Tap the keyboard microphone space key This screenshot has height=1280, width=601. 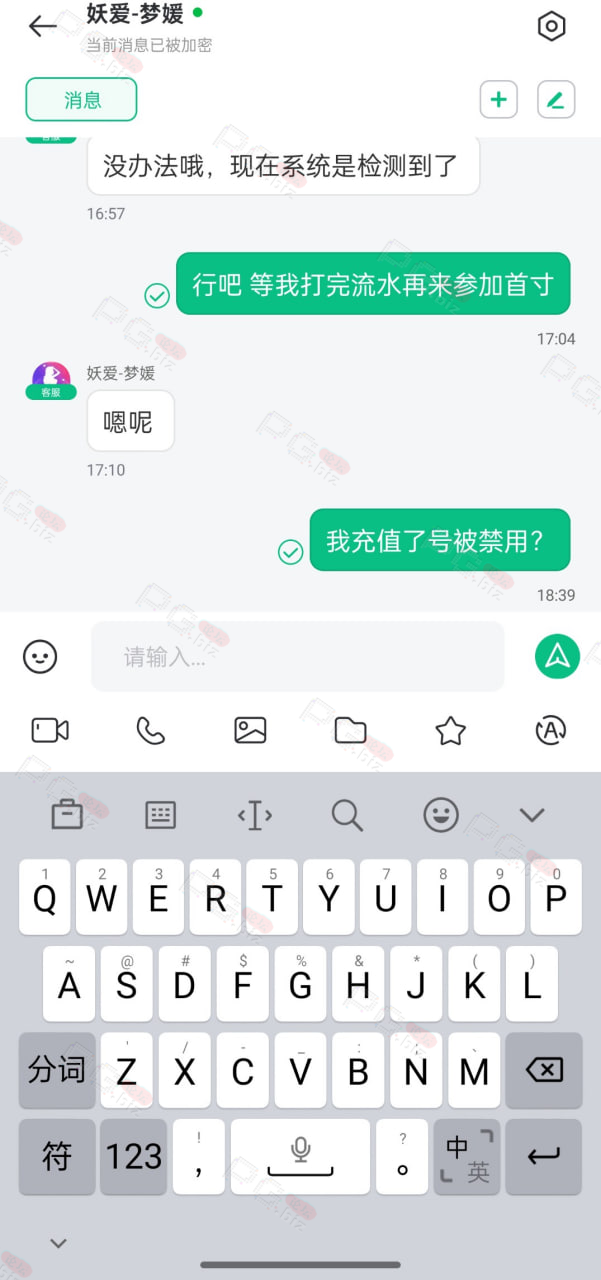(300, 1157)
